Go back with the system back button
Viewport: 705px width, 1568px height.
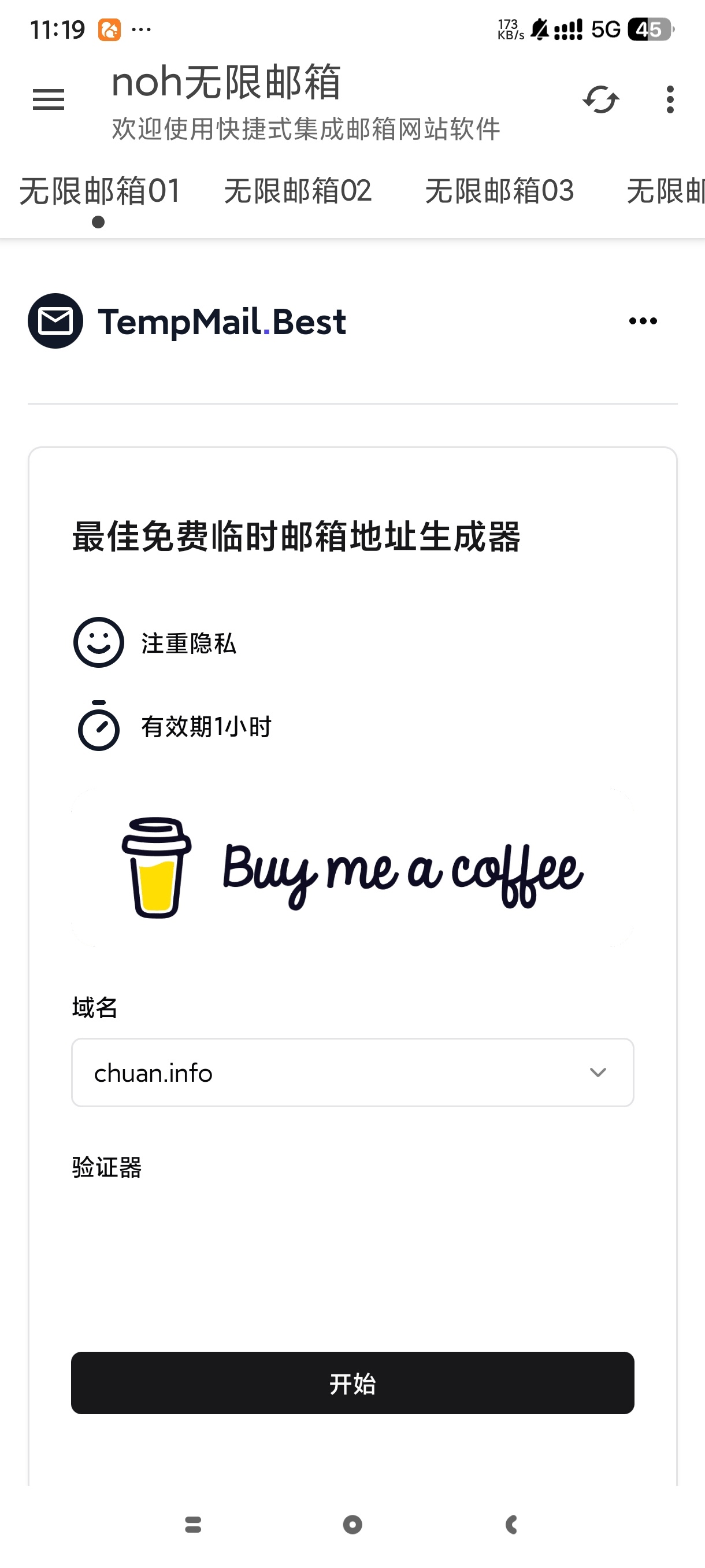point(511,1524)
